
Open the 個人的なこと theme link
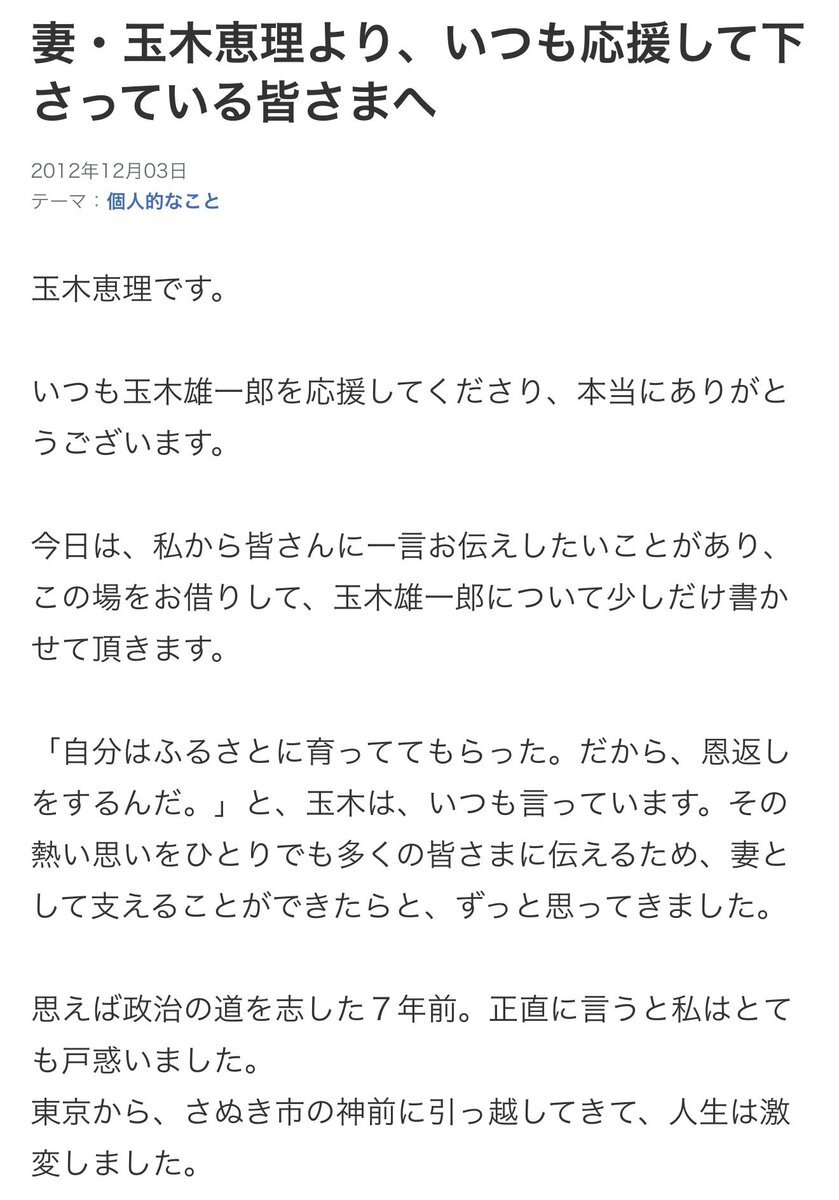click(163, 201)
